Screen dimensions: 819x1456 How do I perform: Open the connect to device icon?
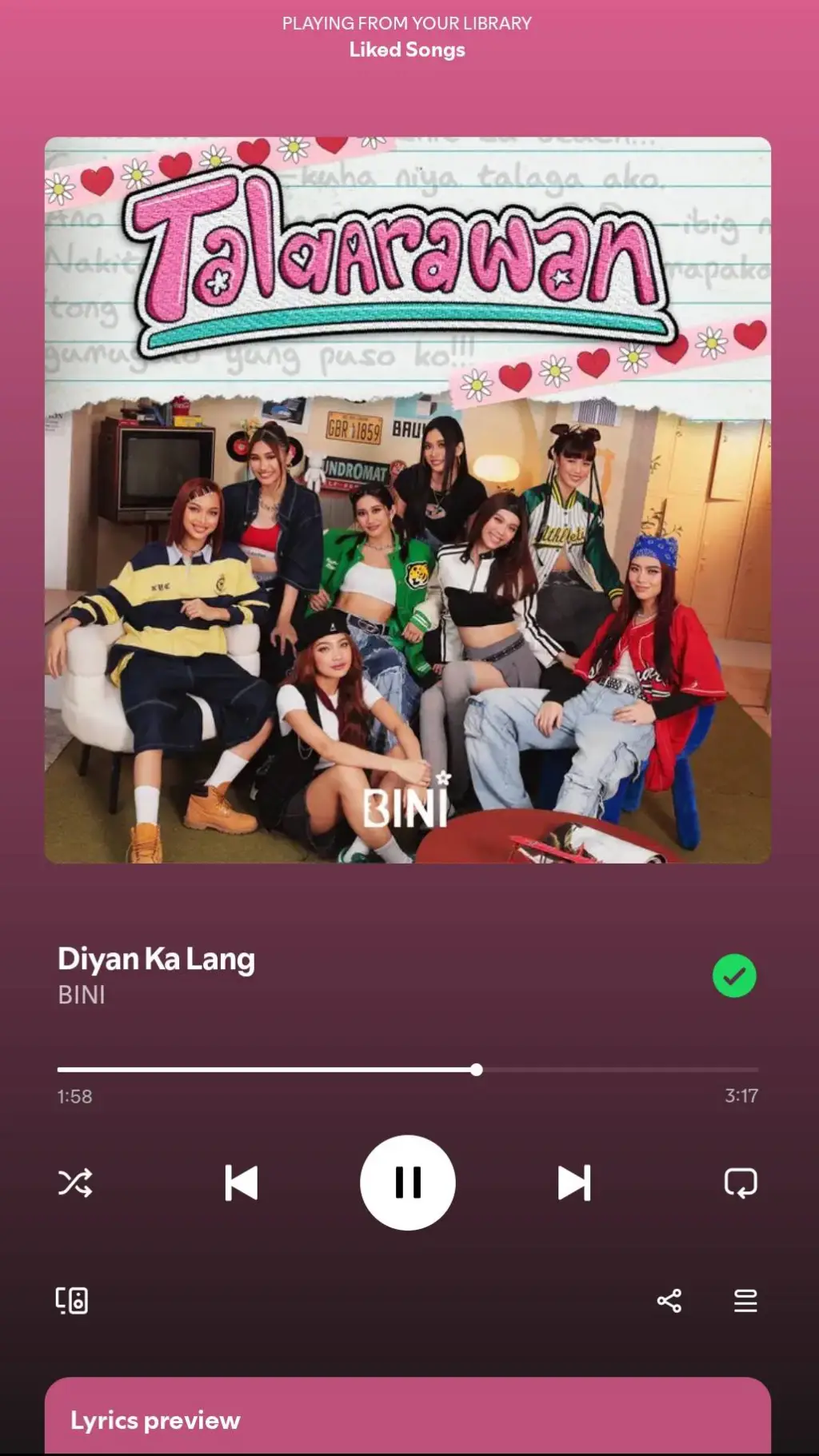tap(72, 1300)
